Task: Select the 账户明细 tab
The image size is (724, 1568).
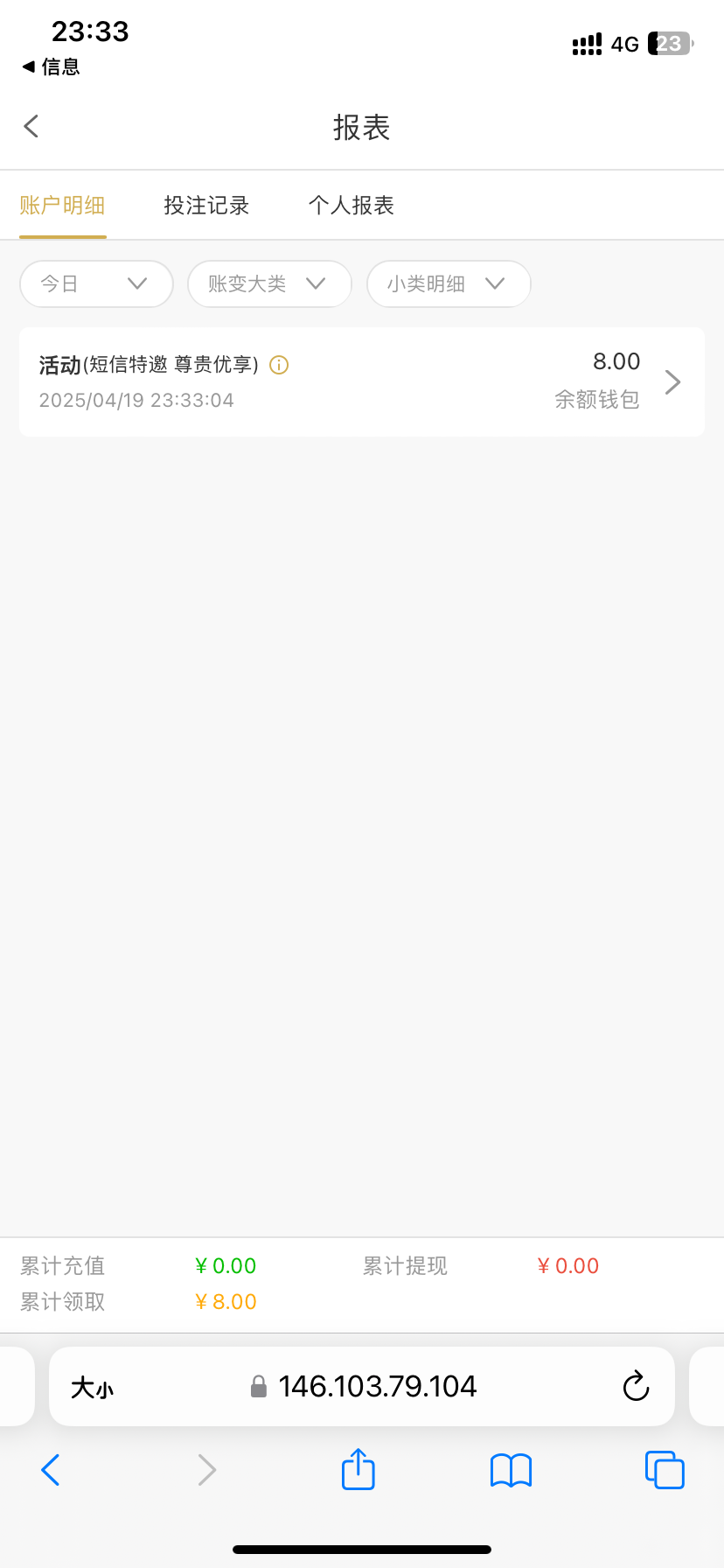Action: (62, 206)
